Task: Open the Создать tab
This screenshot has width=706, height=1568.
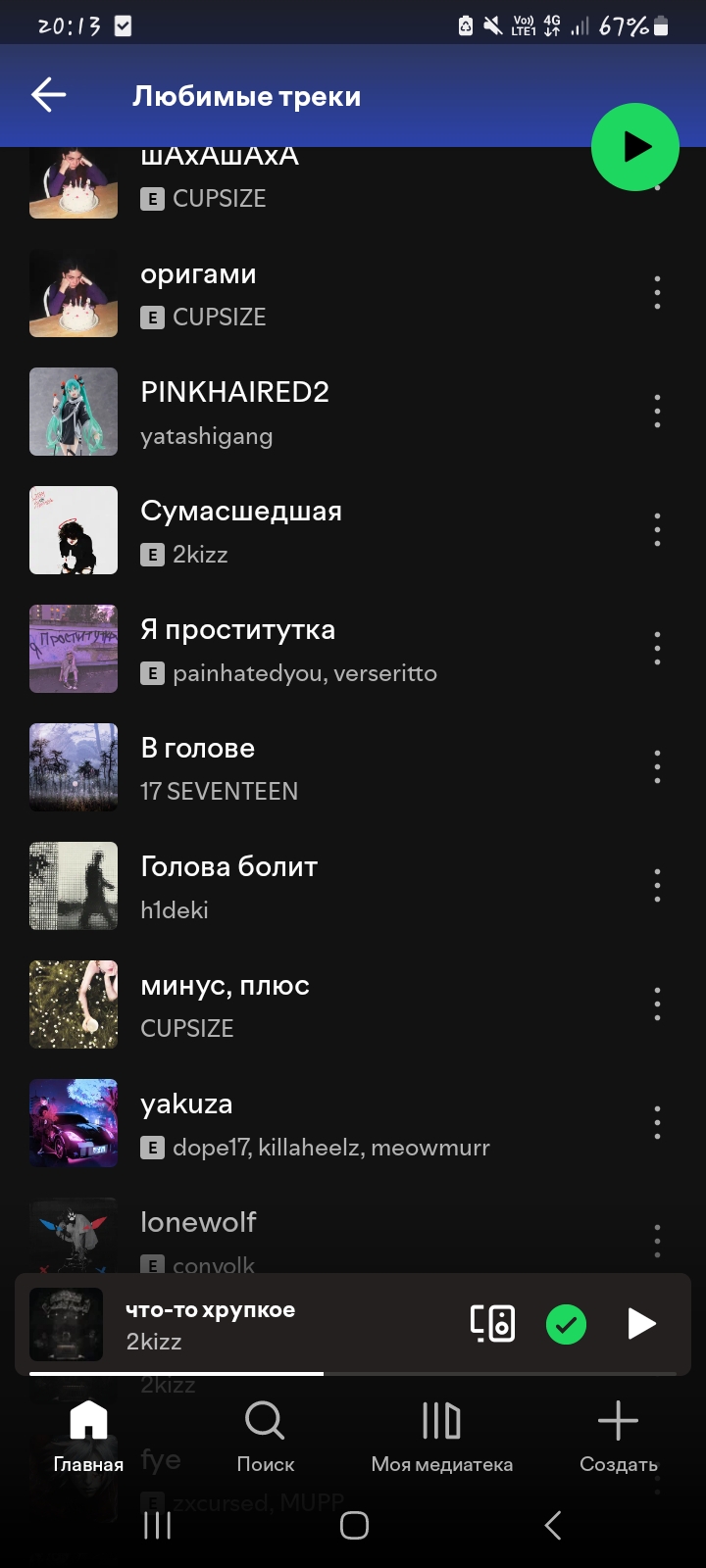Action: [618, 1437]
